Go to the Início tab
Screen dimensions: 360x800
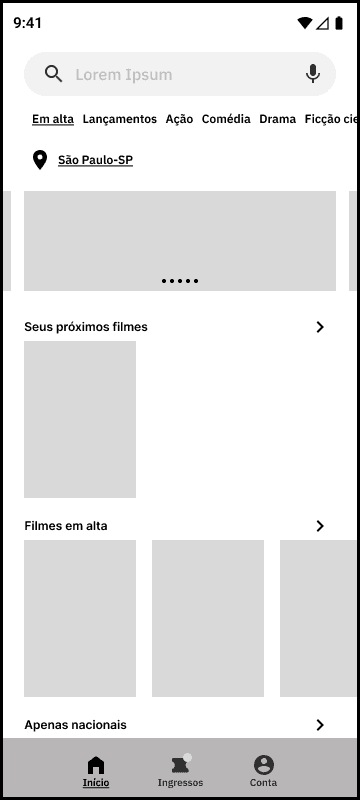click(x=96, y=771)
